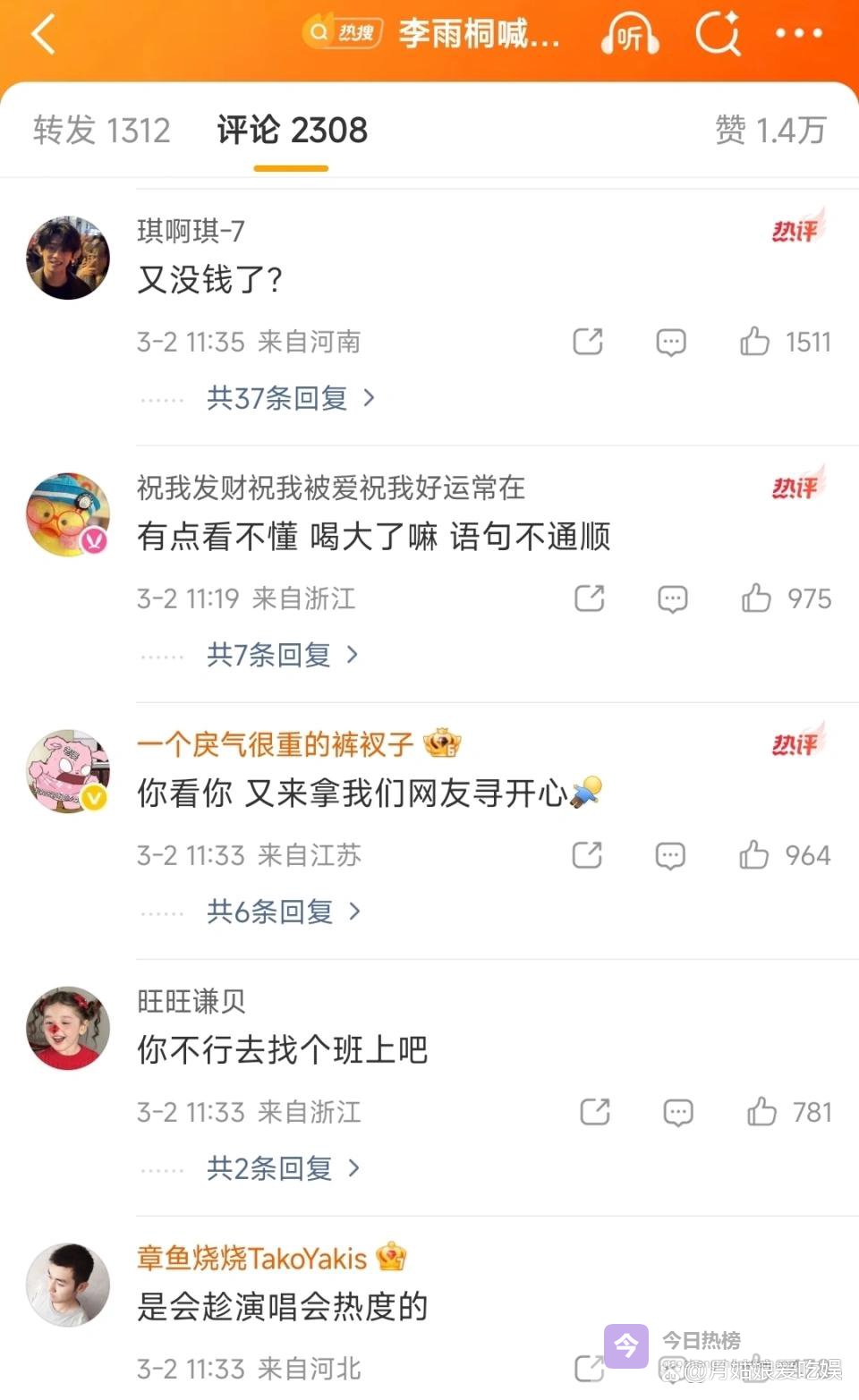The image size is (859, 1400).
Task: Switch to the 赞 1.4万 tab
Action: [770, 131]
